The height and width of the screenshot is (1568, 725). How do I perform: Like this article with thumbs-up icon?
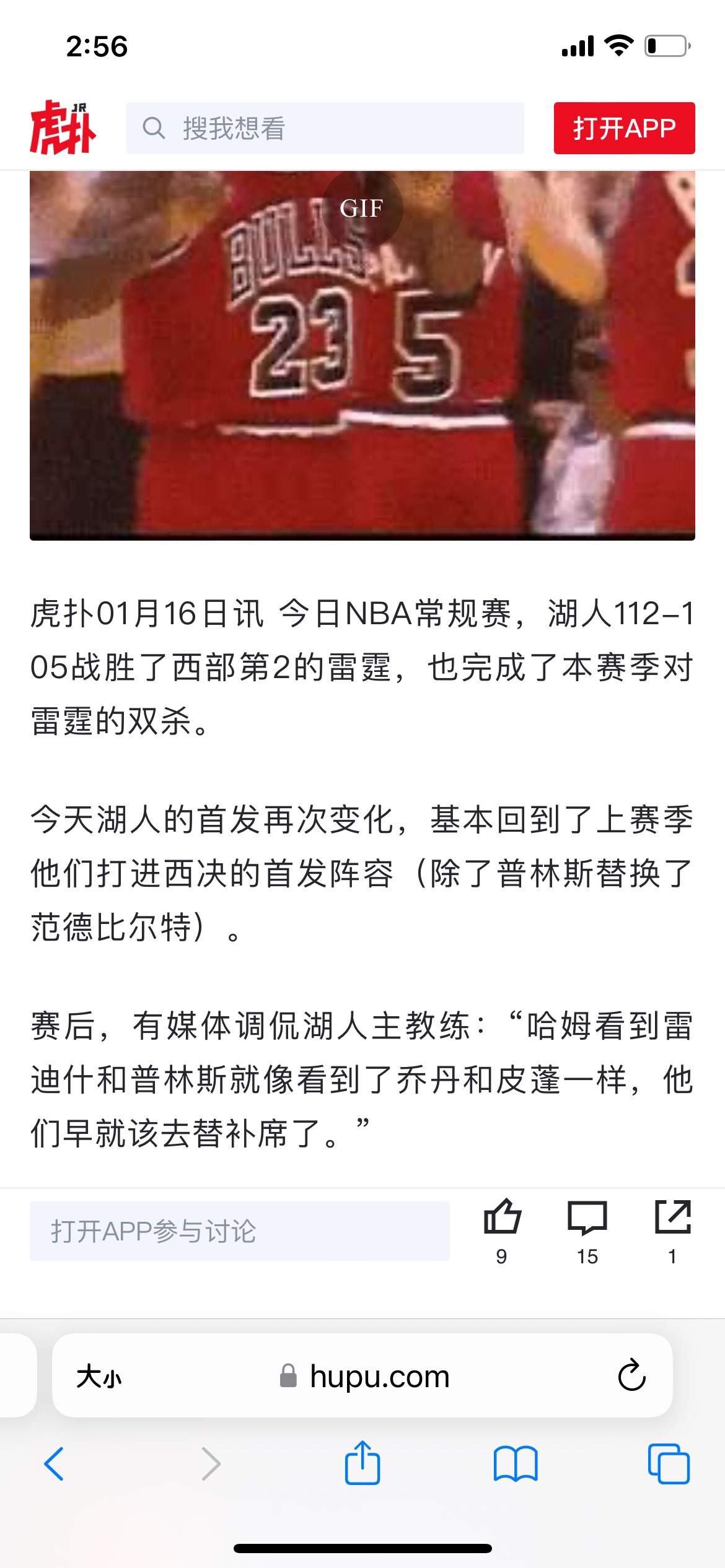502,1217
